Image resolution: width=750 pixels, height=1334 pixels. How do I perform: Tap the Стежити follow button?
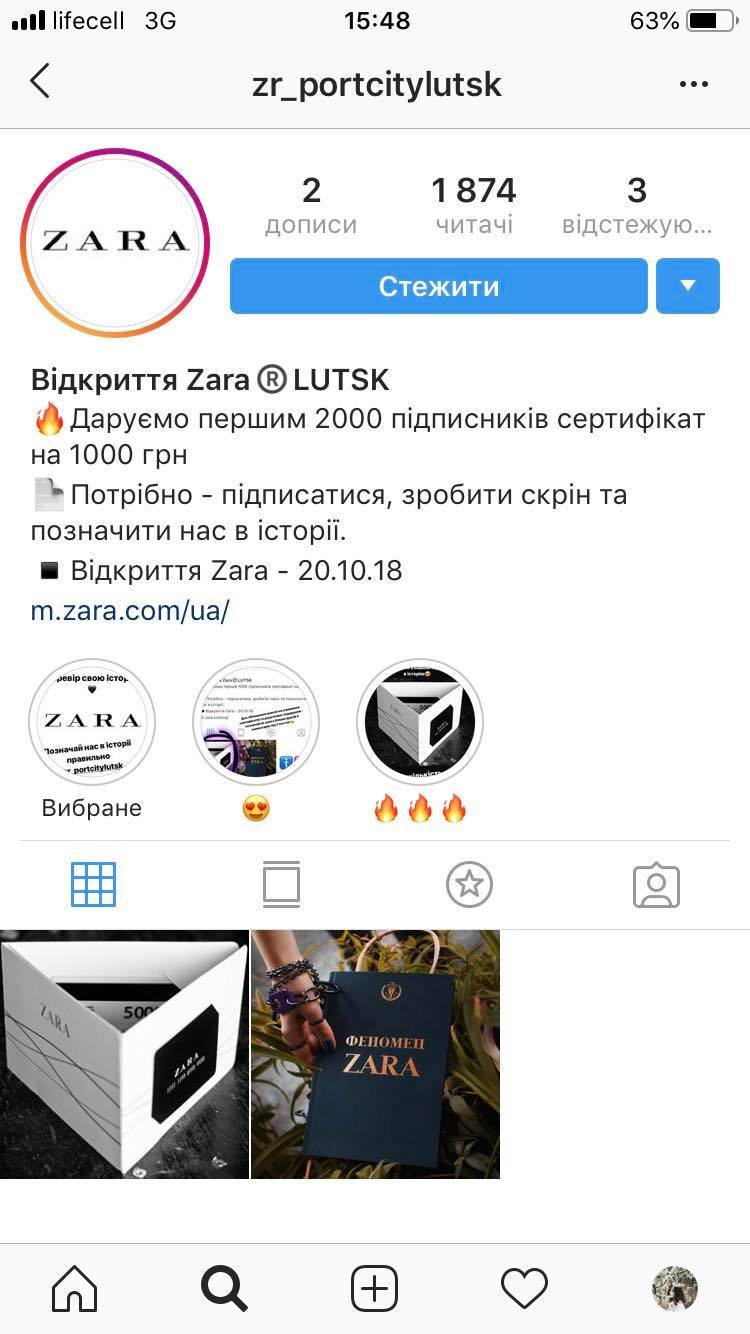[438, 286]
